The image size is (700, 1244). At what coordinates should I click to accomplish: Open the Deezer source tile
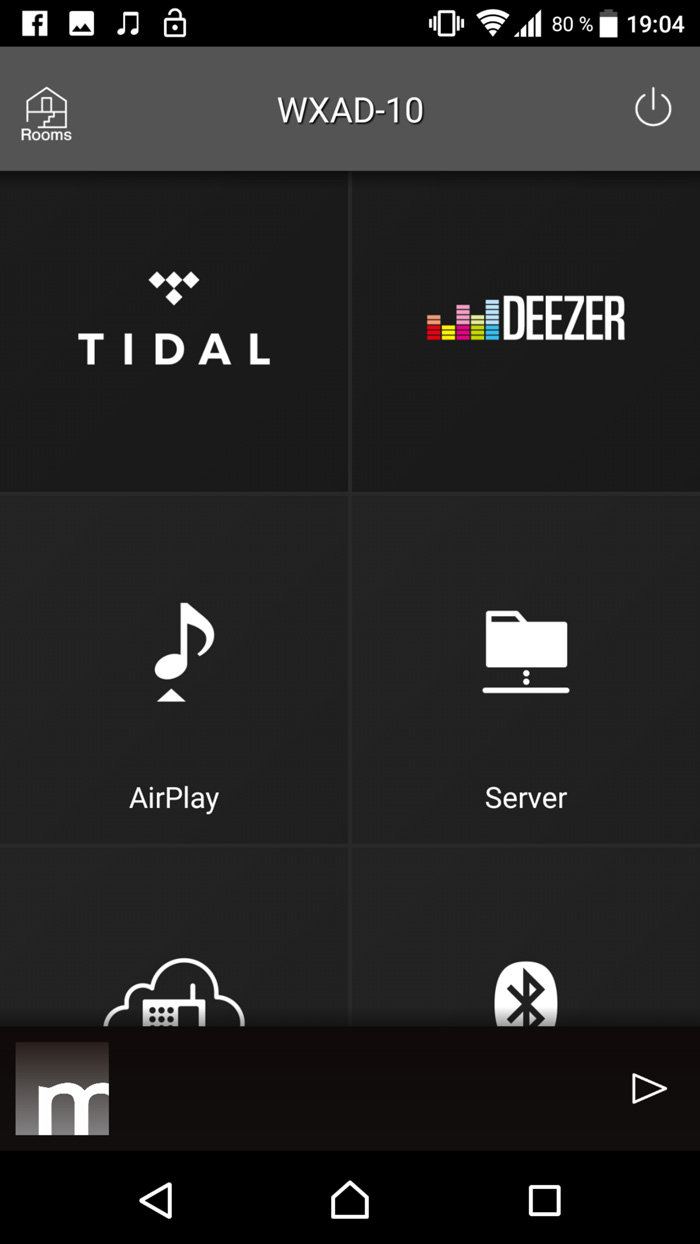coord(526,331)
